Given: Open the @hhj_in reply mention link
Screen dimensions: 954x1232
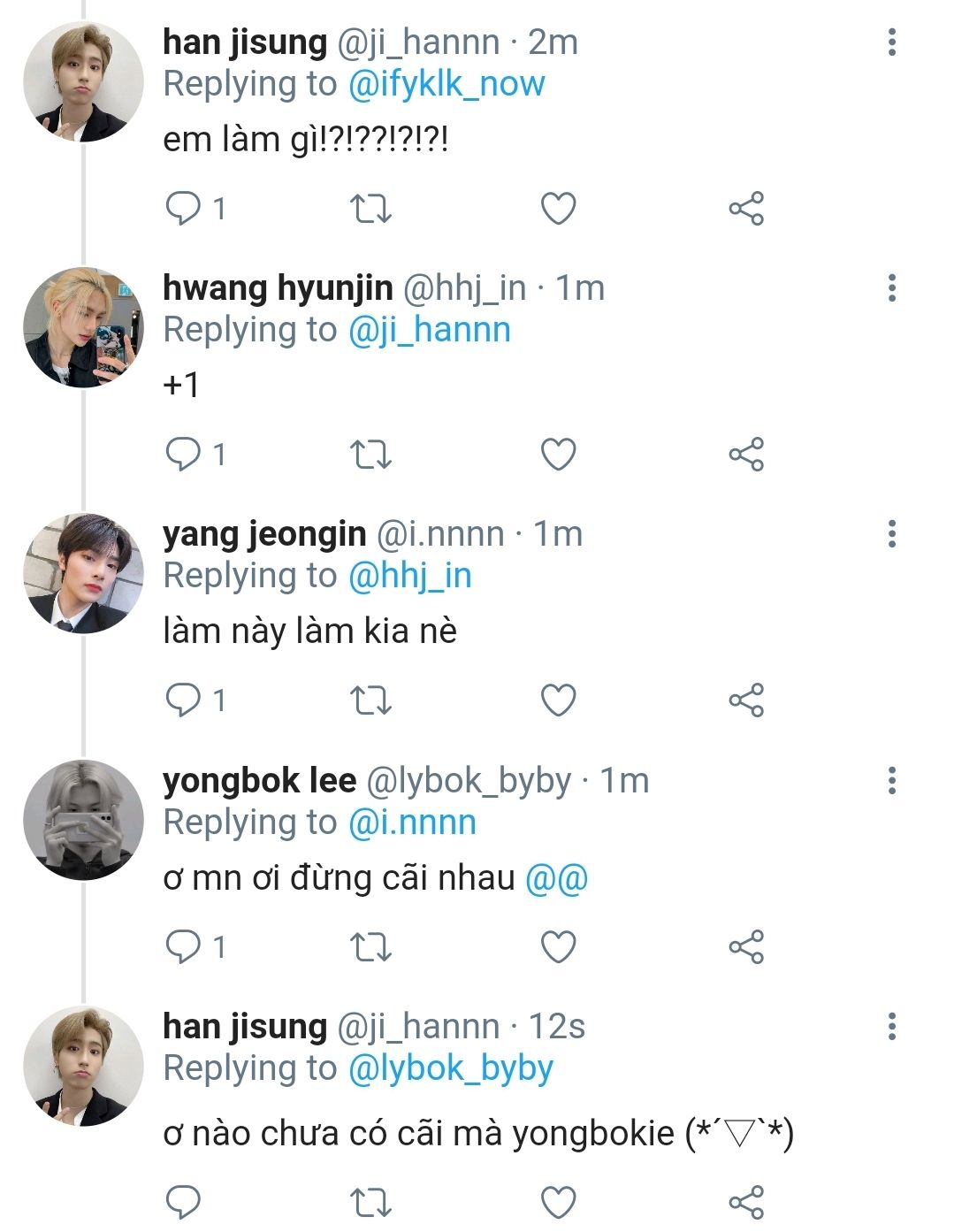Looking at the screenshot, I should [x=410, y=576].
